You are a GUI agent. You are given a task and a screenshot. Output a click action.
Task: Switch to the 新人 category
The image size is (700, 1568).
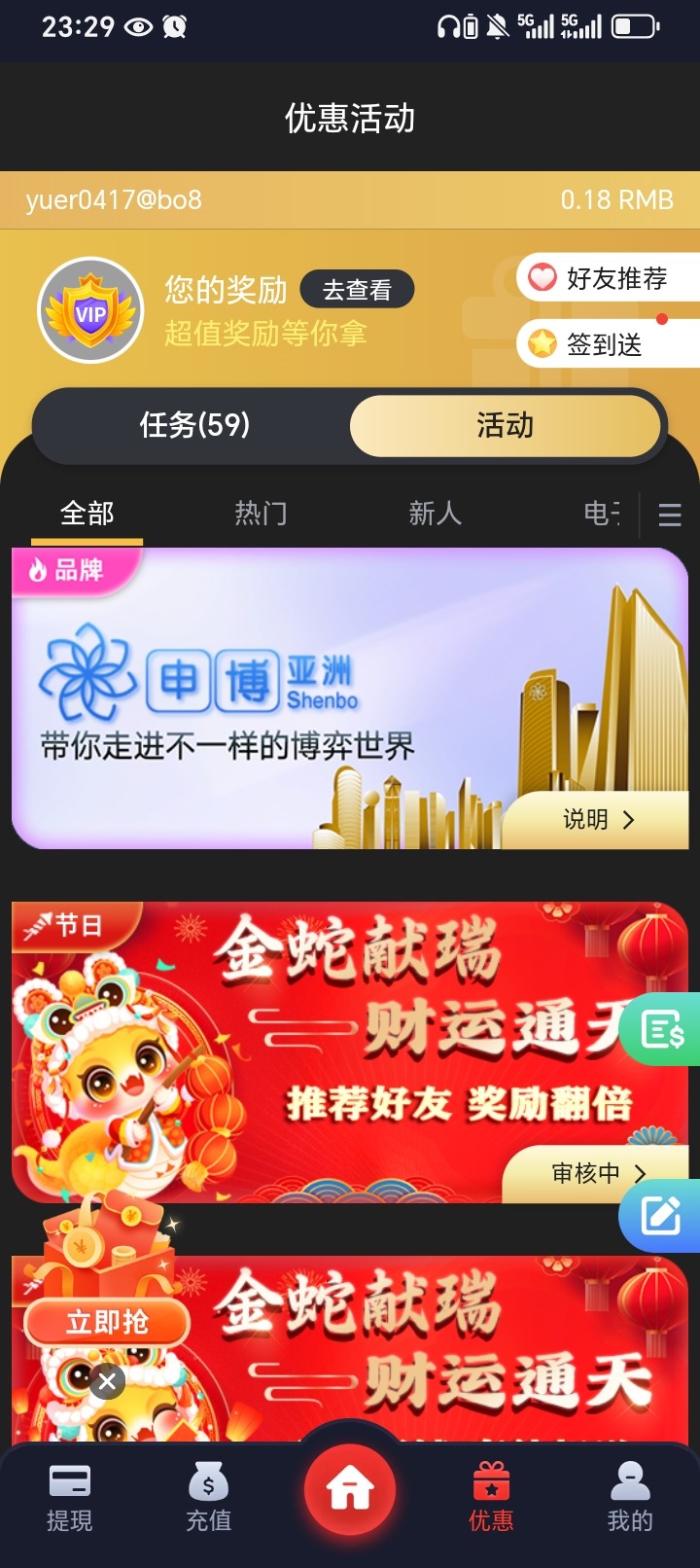click(435, 514)
